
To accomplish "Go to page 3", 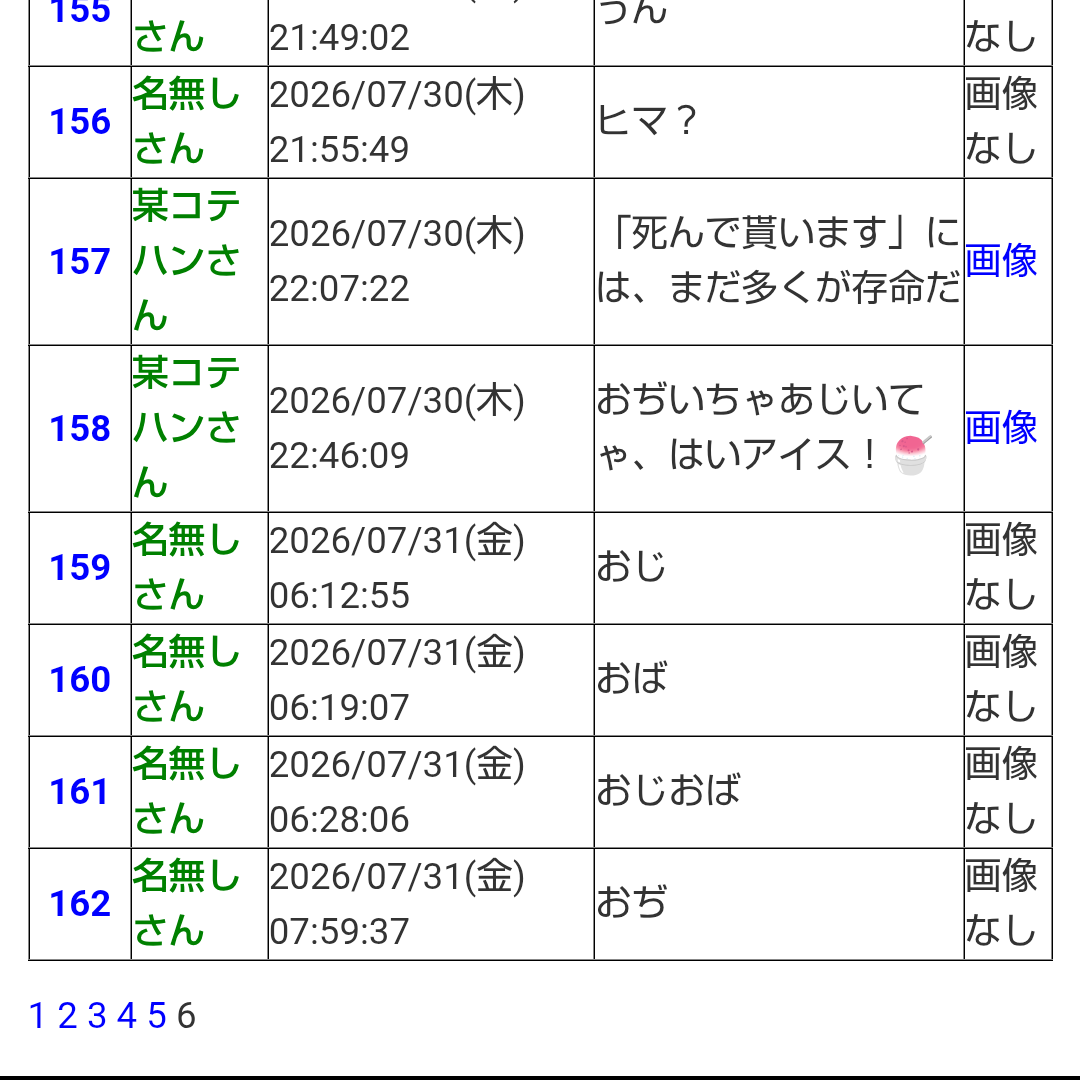I will coord(97,1016).
